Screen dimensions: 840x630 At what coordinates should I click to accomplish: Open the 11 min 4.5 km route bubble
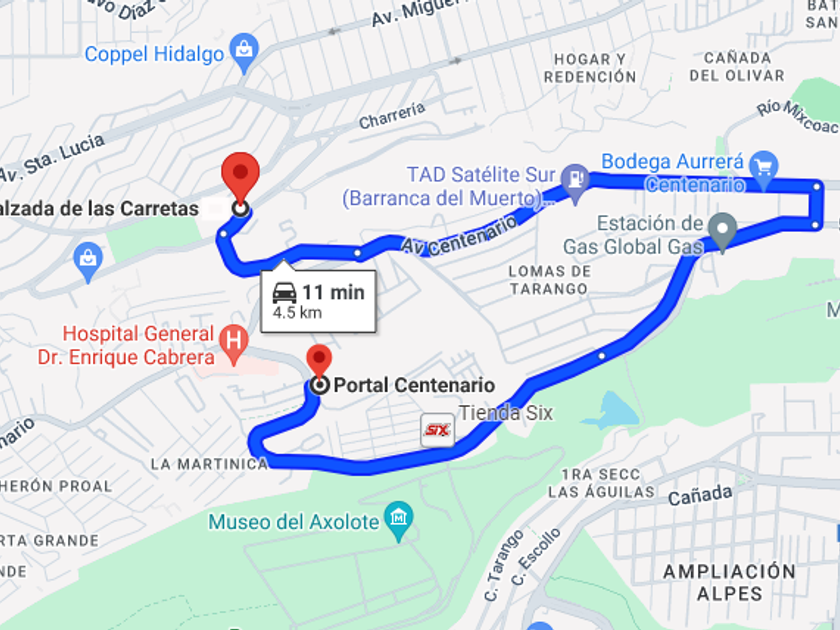point(318,301)
